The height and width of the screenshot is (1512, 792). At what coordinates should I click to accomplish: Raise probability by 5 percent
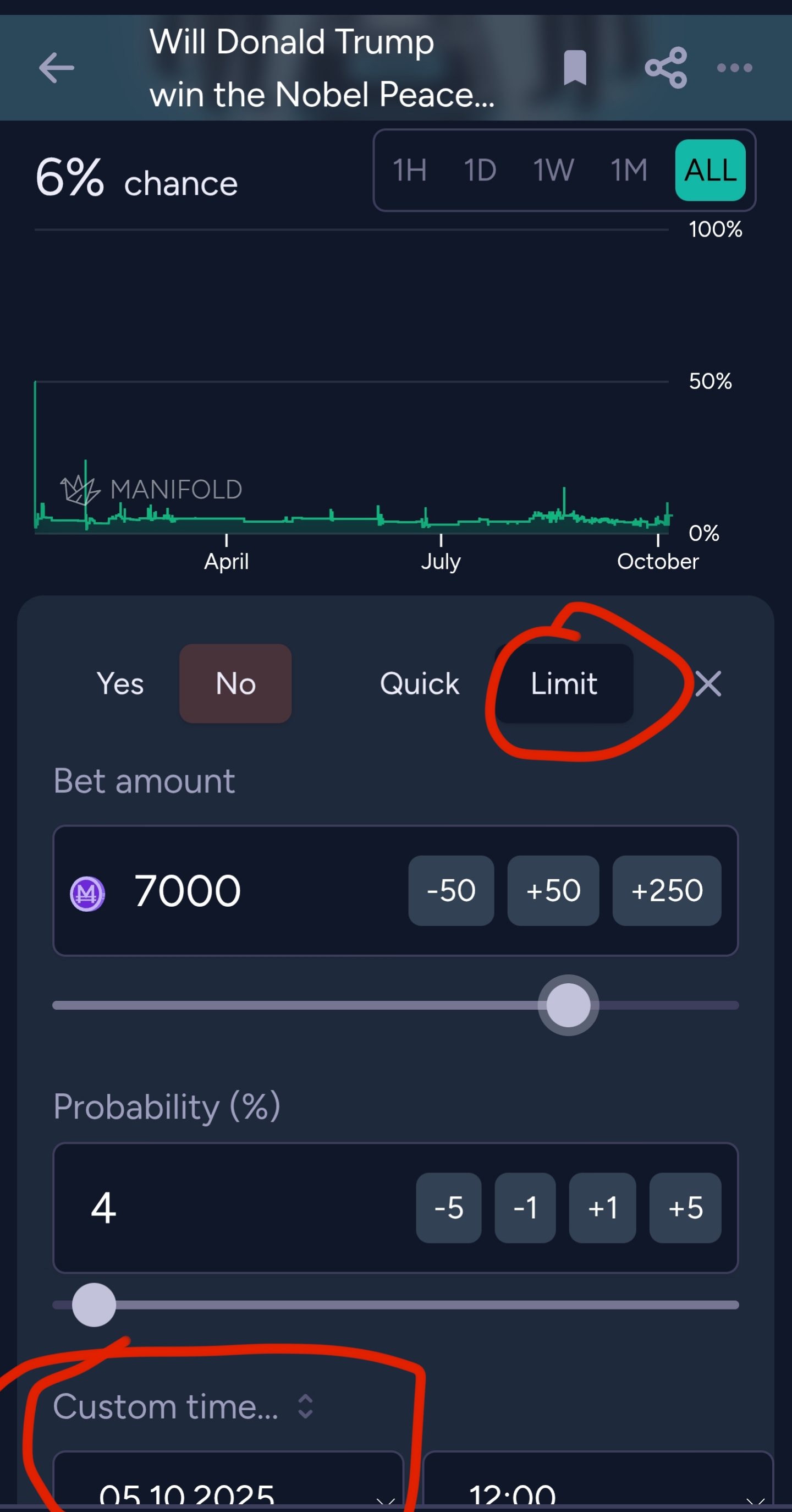click(685, 1208)
